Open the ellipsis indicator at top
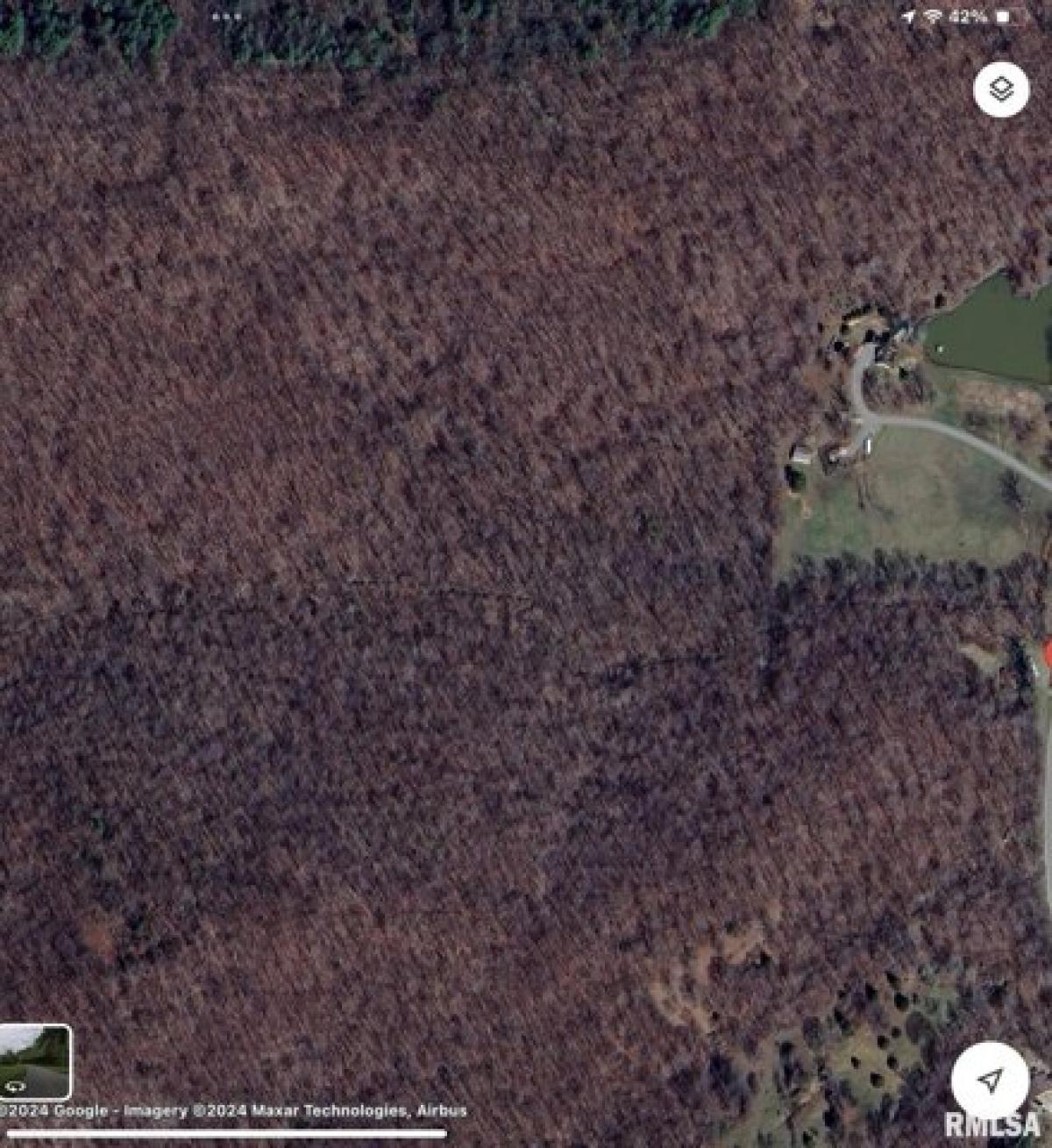 point(226,16)
